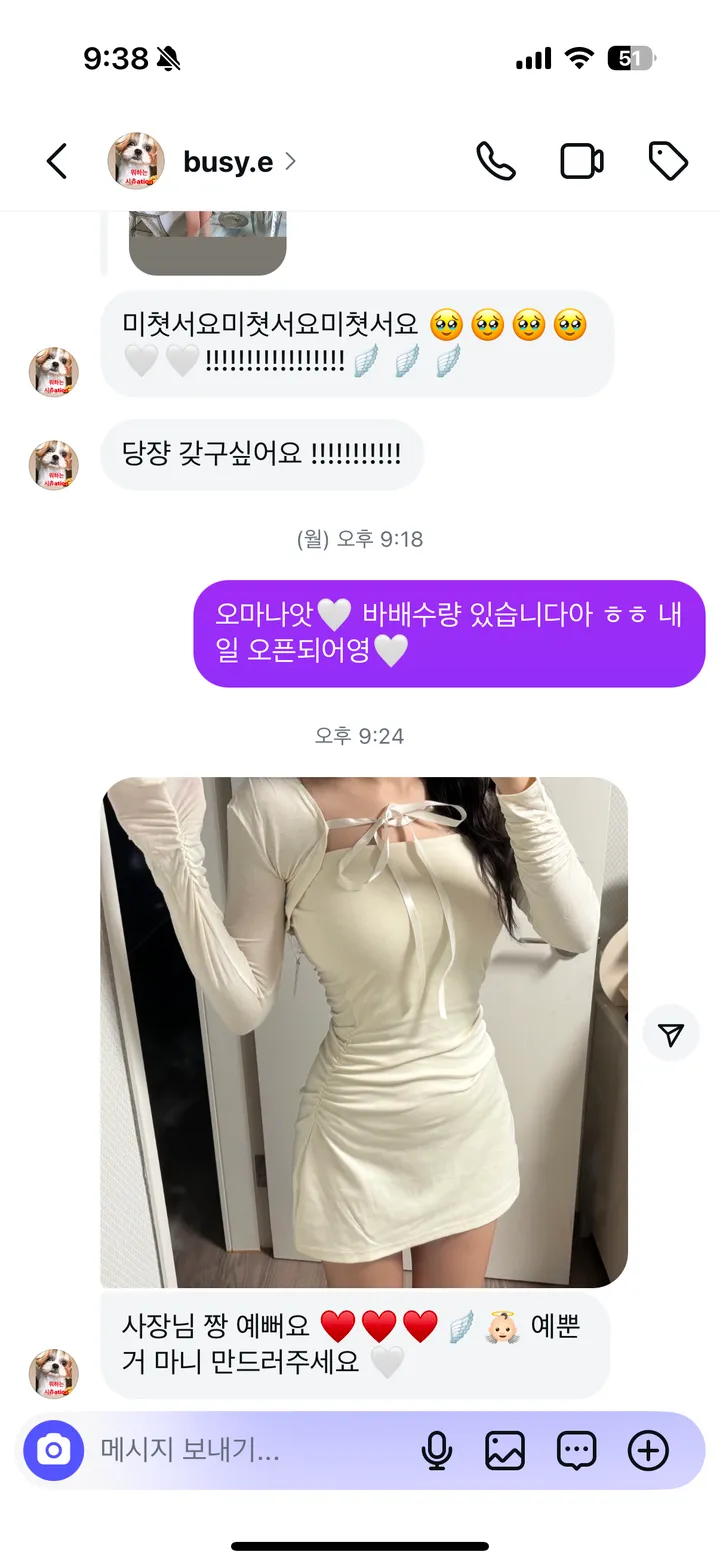Go back to the message list
Viewport: 720px width, 1565px height.
click(57, 161)
